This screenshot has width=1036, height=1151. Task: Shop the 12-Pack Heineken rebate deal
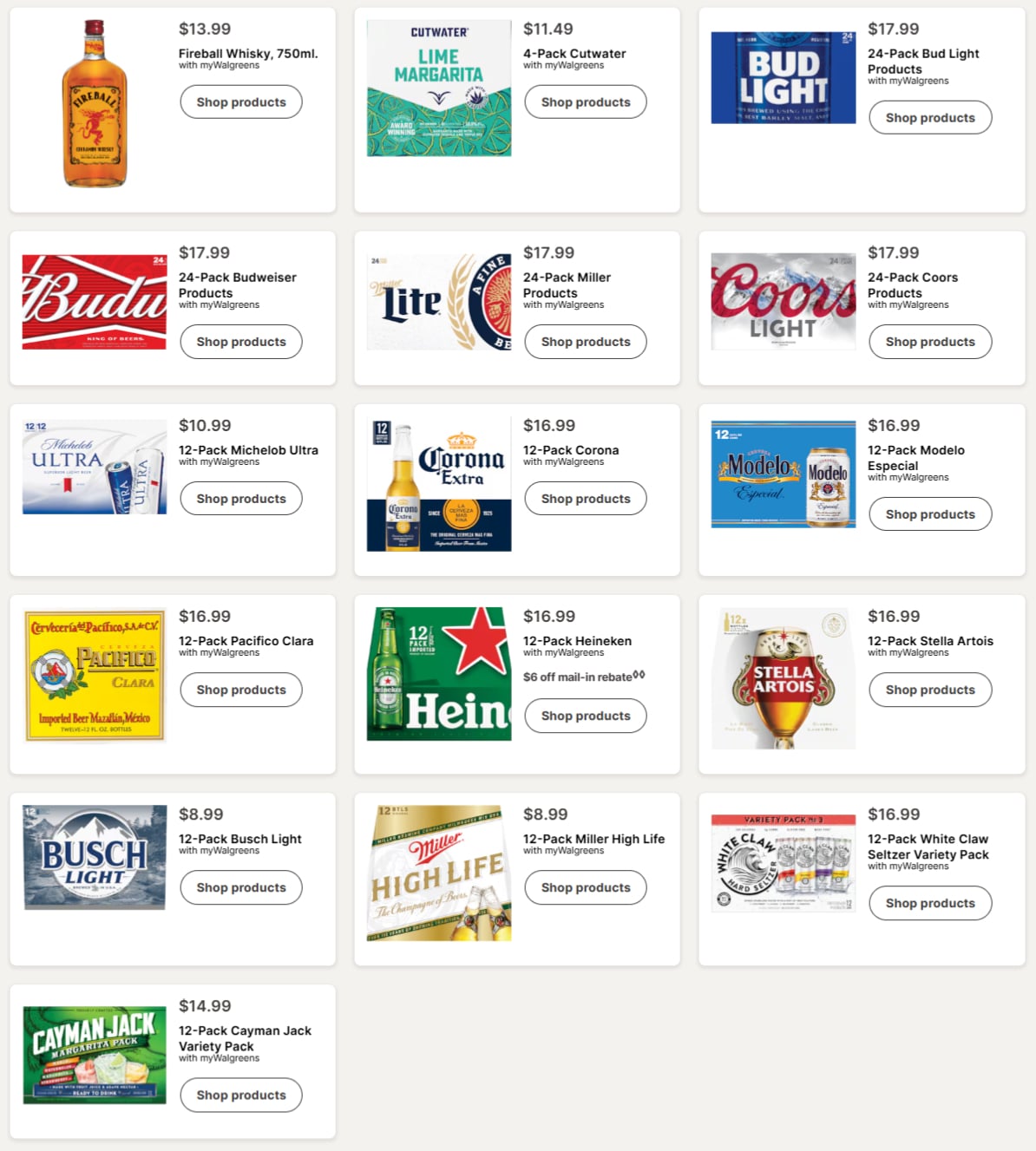click(x=586, y=715)
